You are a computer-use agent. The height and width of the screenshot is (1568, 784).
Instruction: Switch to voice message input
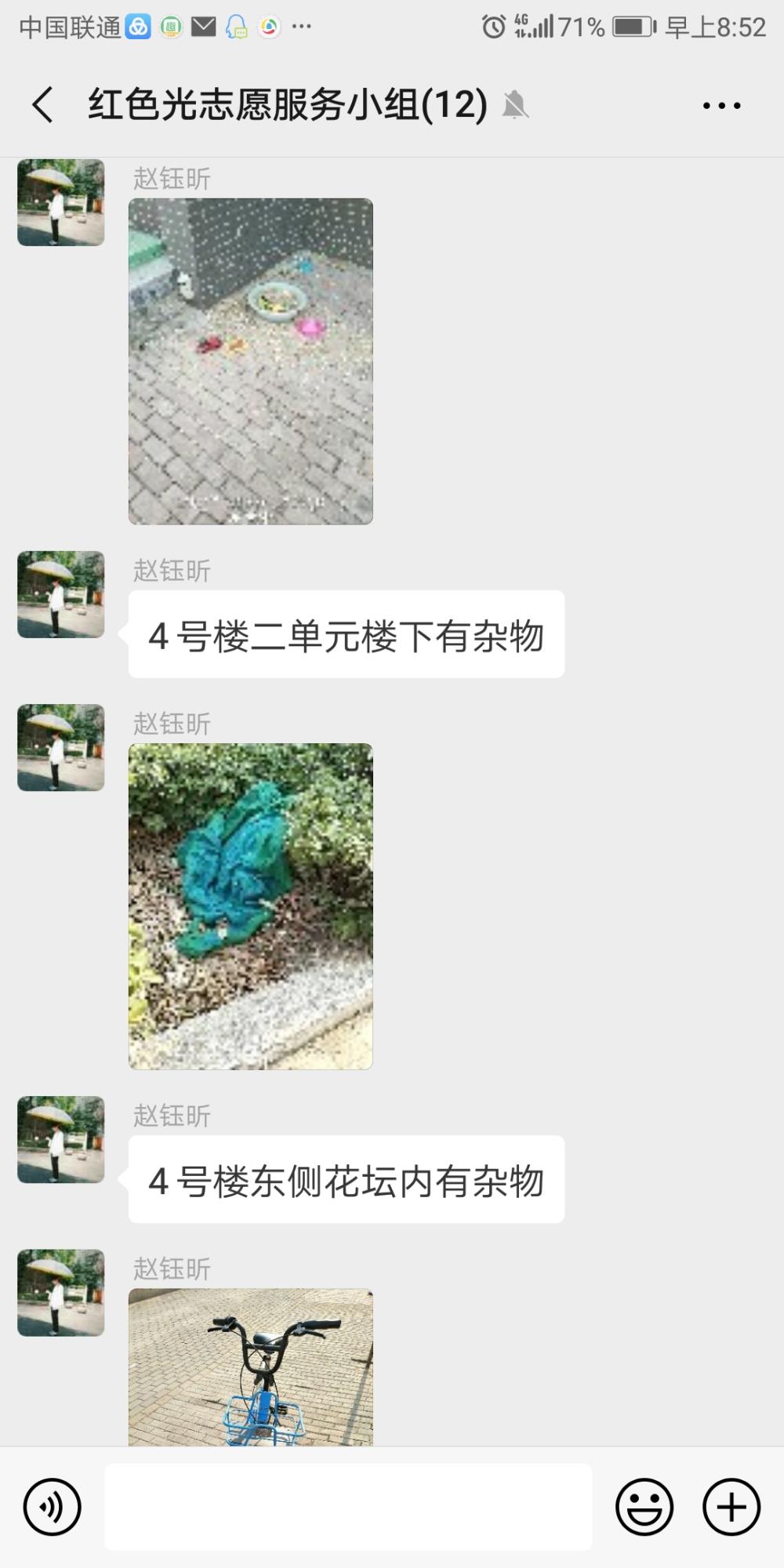53,1507
